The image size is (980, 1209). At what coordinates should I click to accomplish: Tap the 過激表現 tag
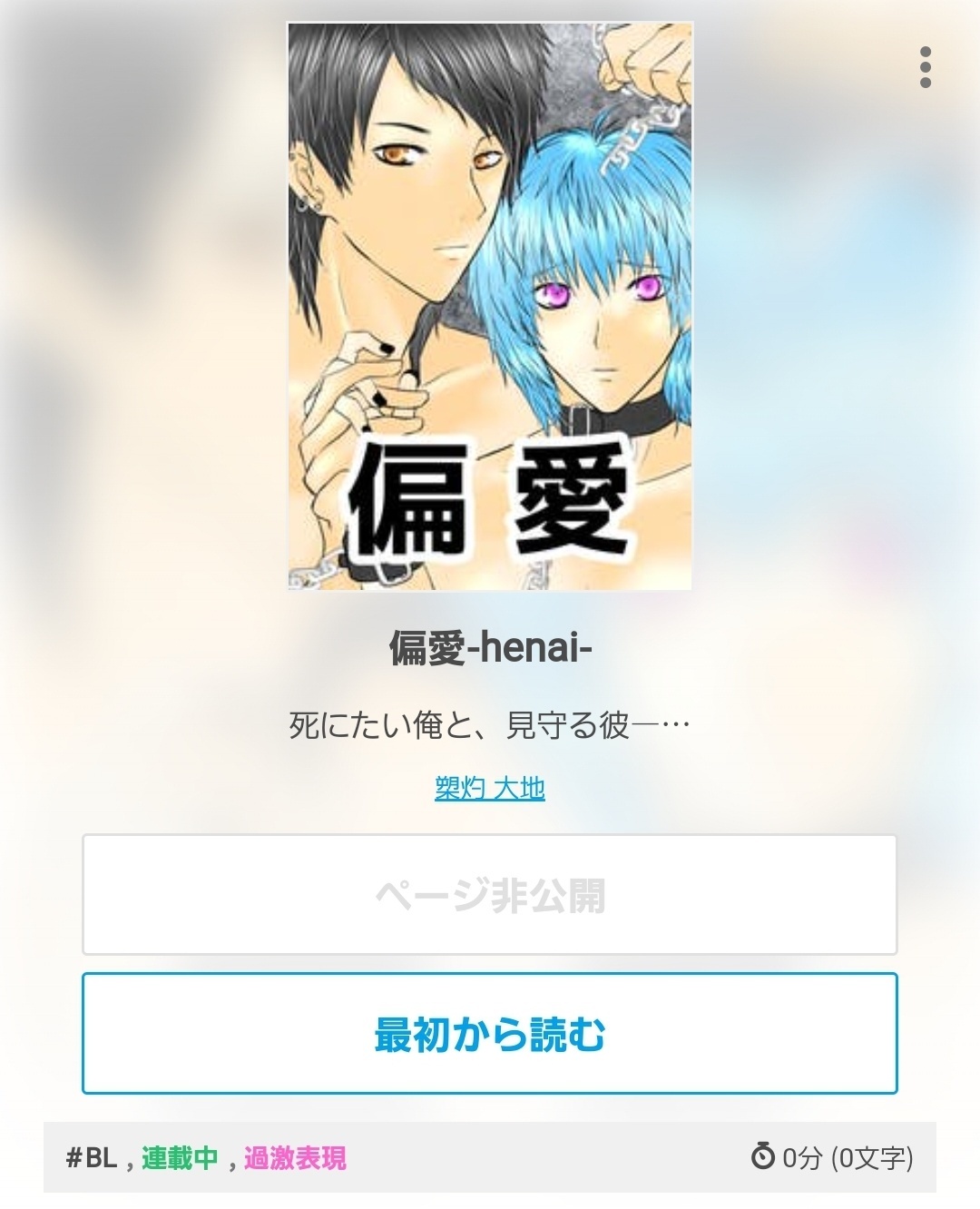click(x=295, y=1158)
